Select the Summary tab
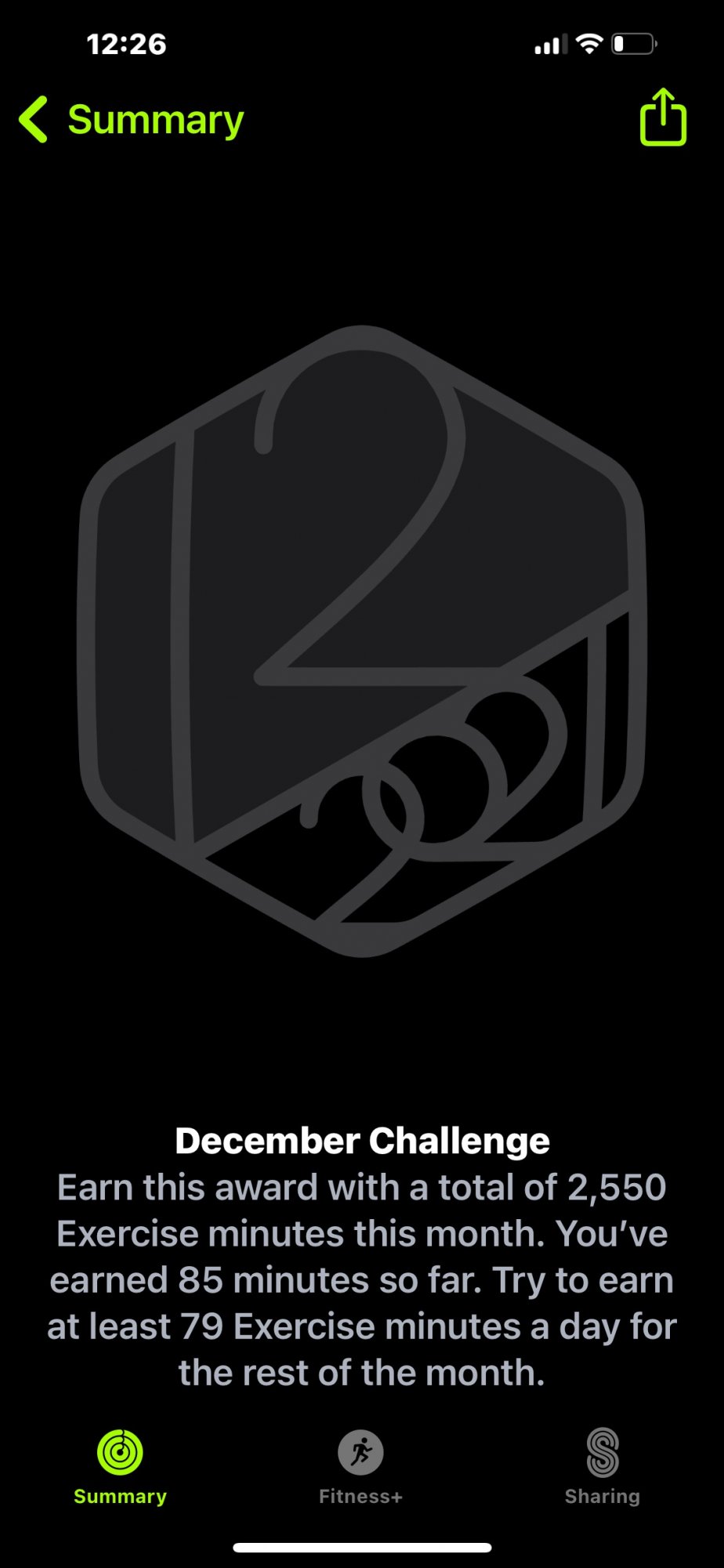 click(120, 1465)
